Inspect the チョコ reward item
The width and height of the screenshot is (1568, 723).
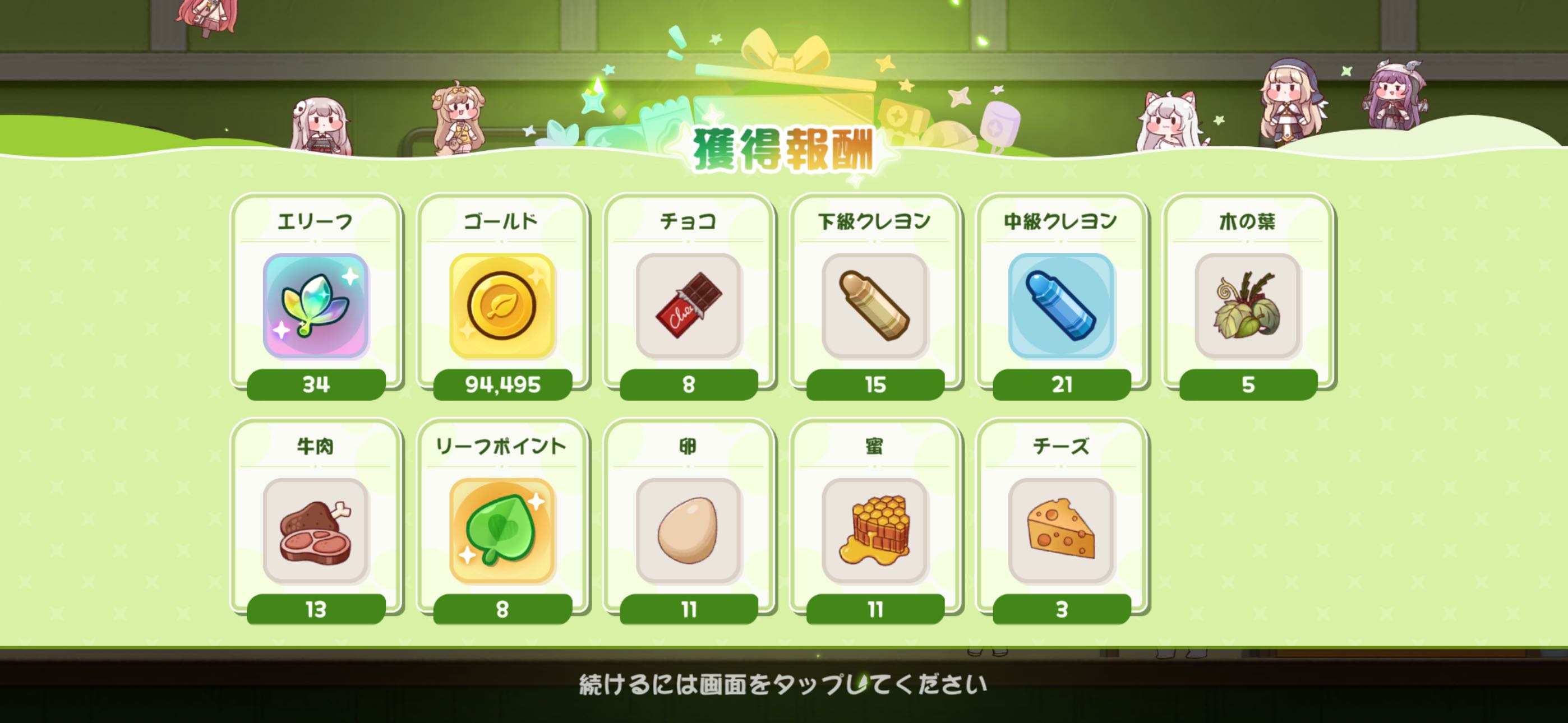(x=689, y=305)
